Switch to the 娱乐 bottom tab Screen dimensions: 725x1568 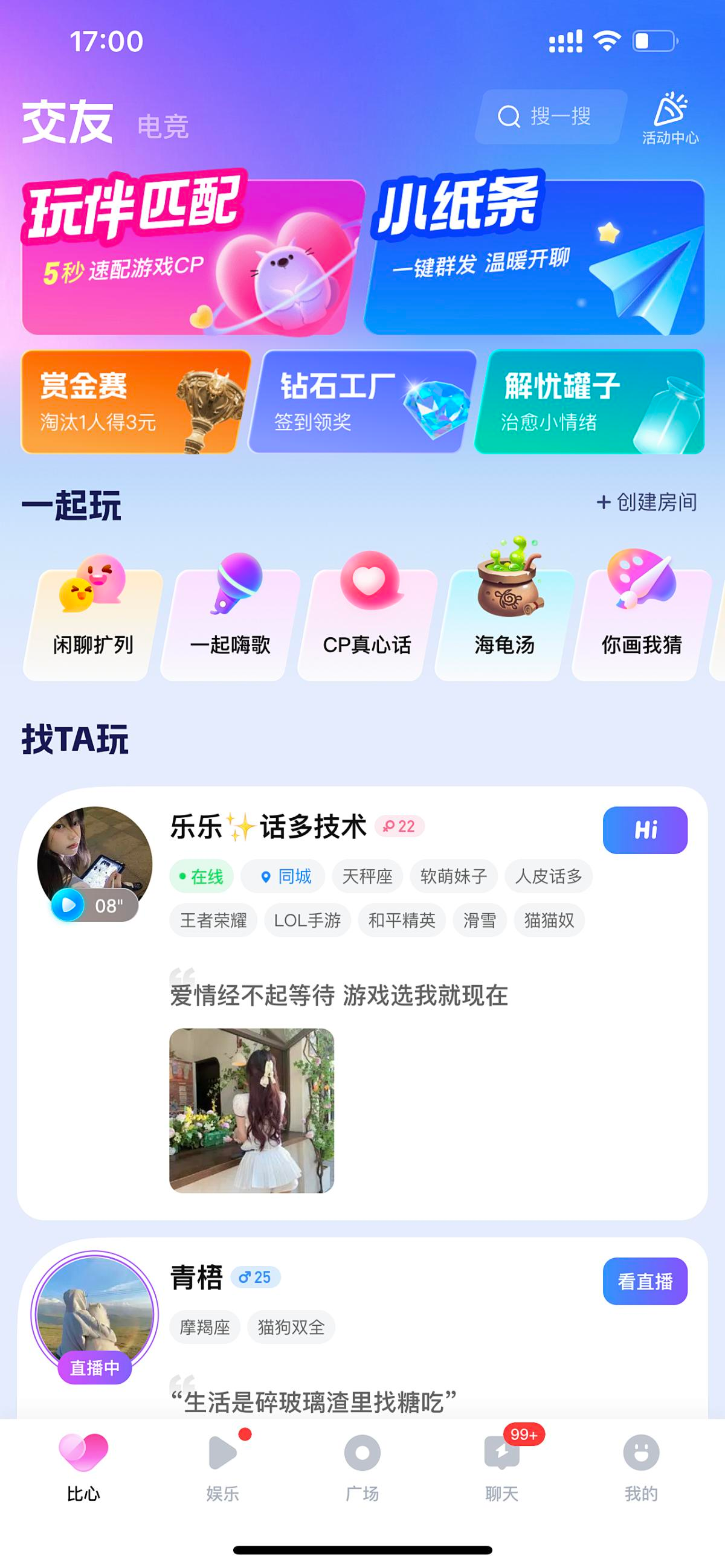coord(223,1467)
